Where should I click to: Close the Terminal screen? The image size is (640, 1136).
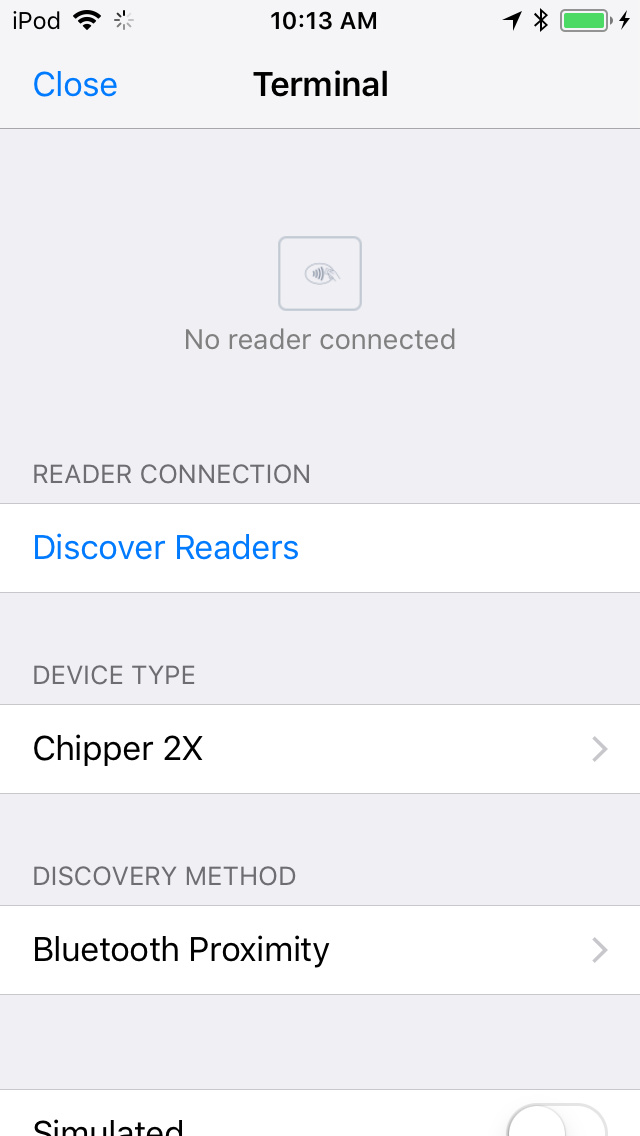click(x=75, y=84)
